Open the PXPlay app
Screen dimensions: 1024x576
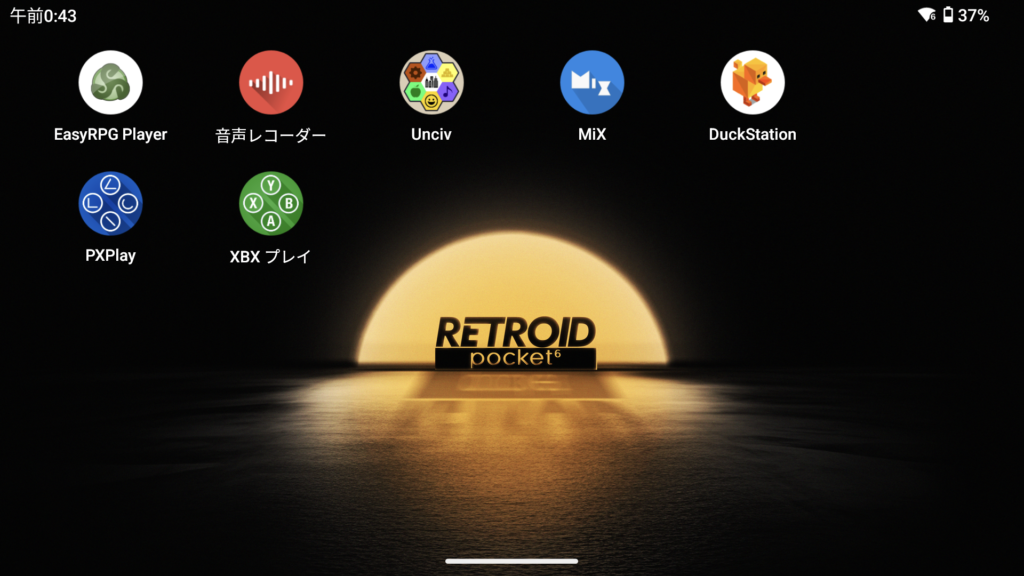(110, 204)
